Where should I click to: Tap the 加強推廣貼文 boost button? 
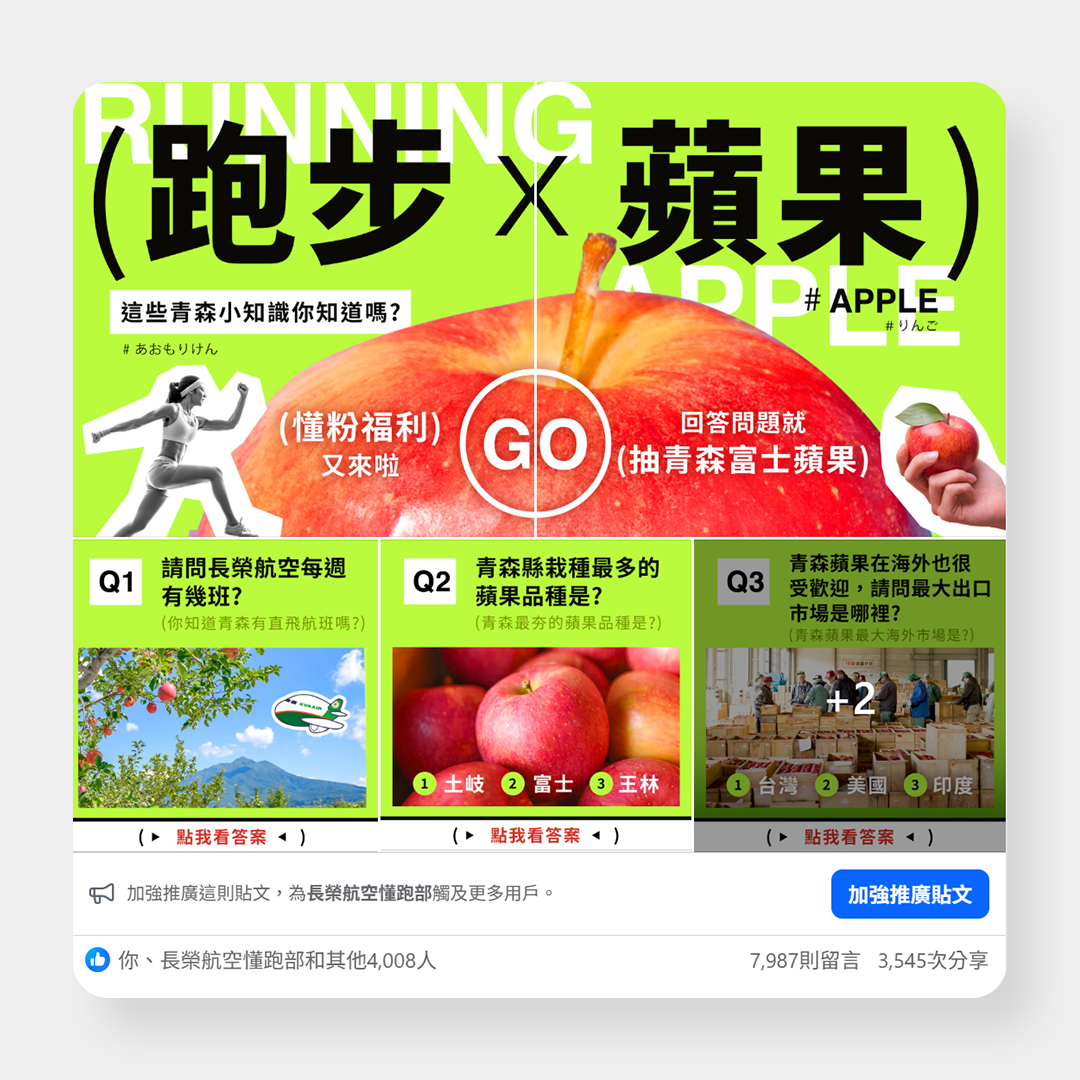[909, 894]
